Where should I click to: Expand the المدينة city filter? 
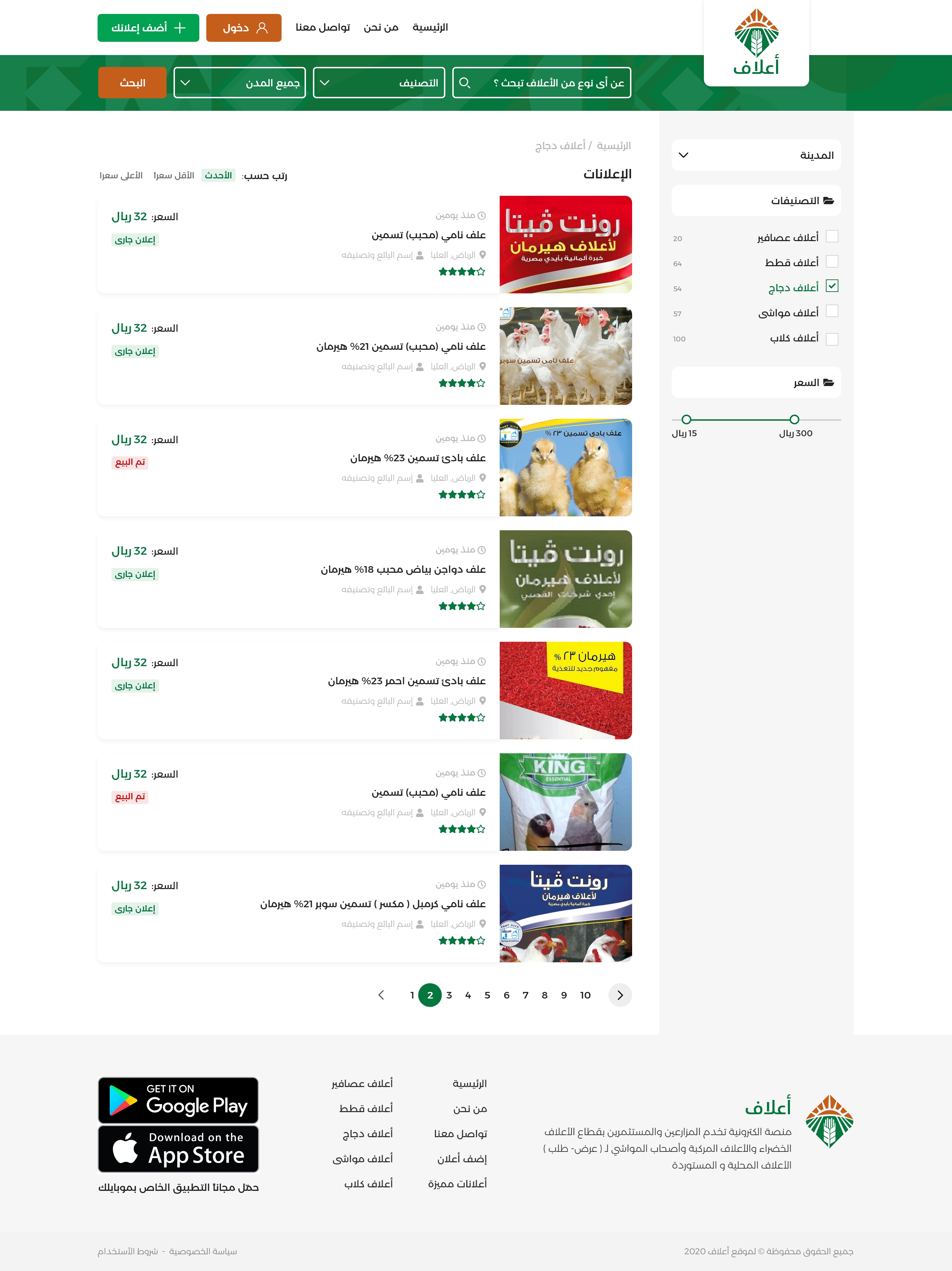pos(755,155)
